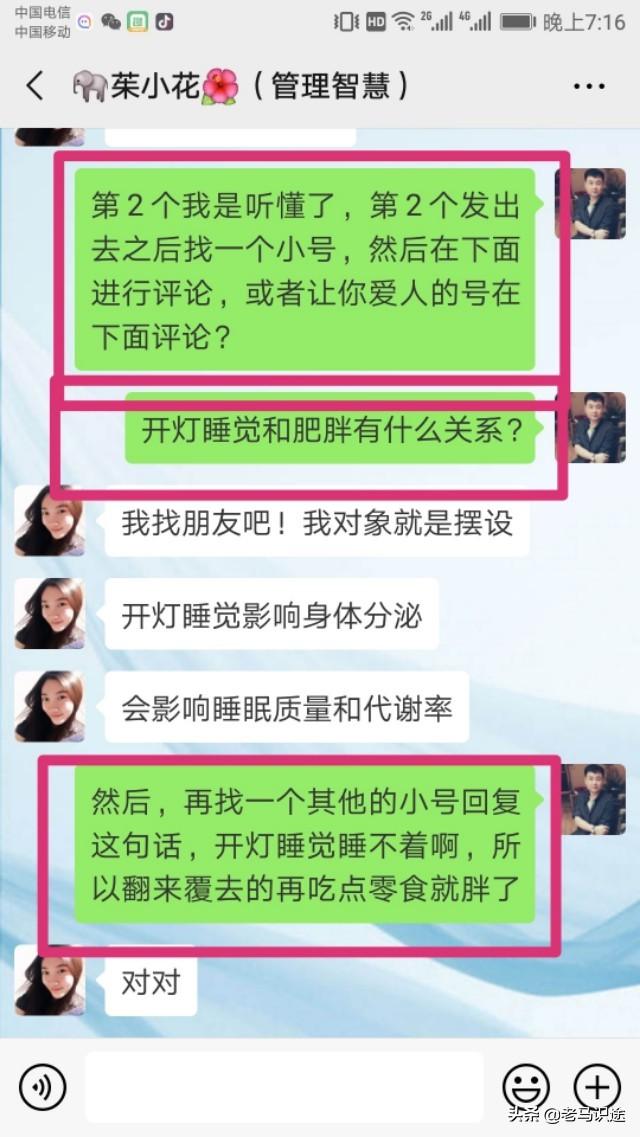Open the plus attachments menu
This screenshot has width=640, height=1137.
(x=596, y=1086)
